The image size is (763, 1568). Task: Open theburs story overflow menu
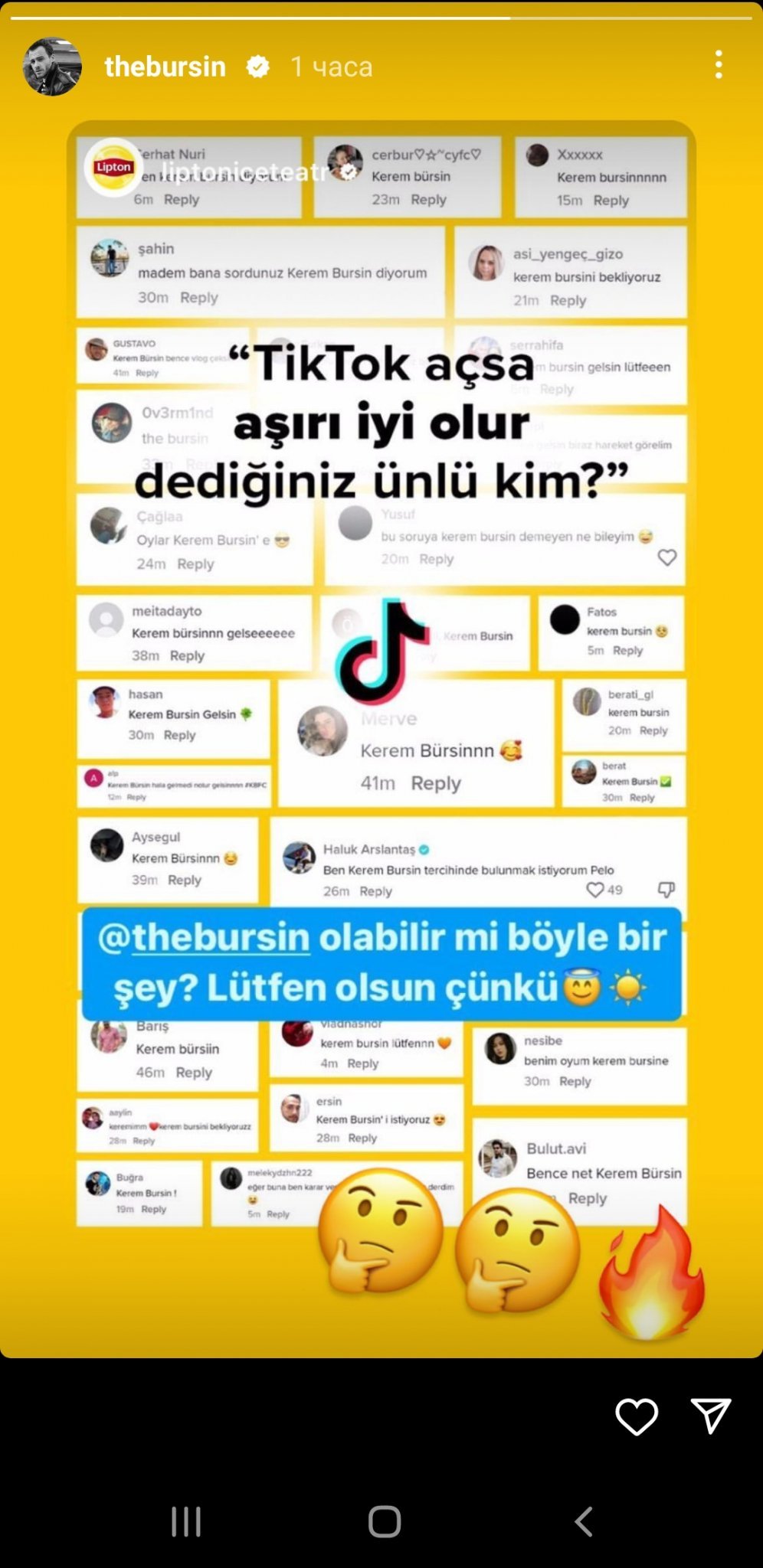click(x=718, y=65)
